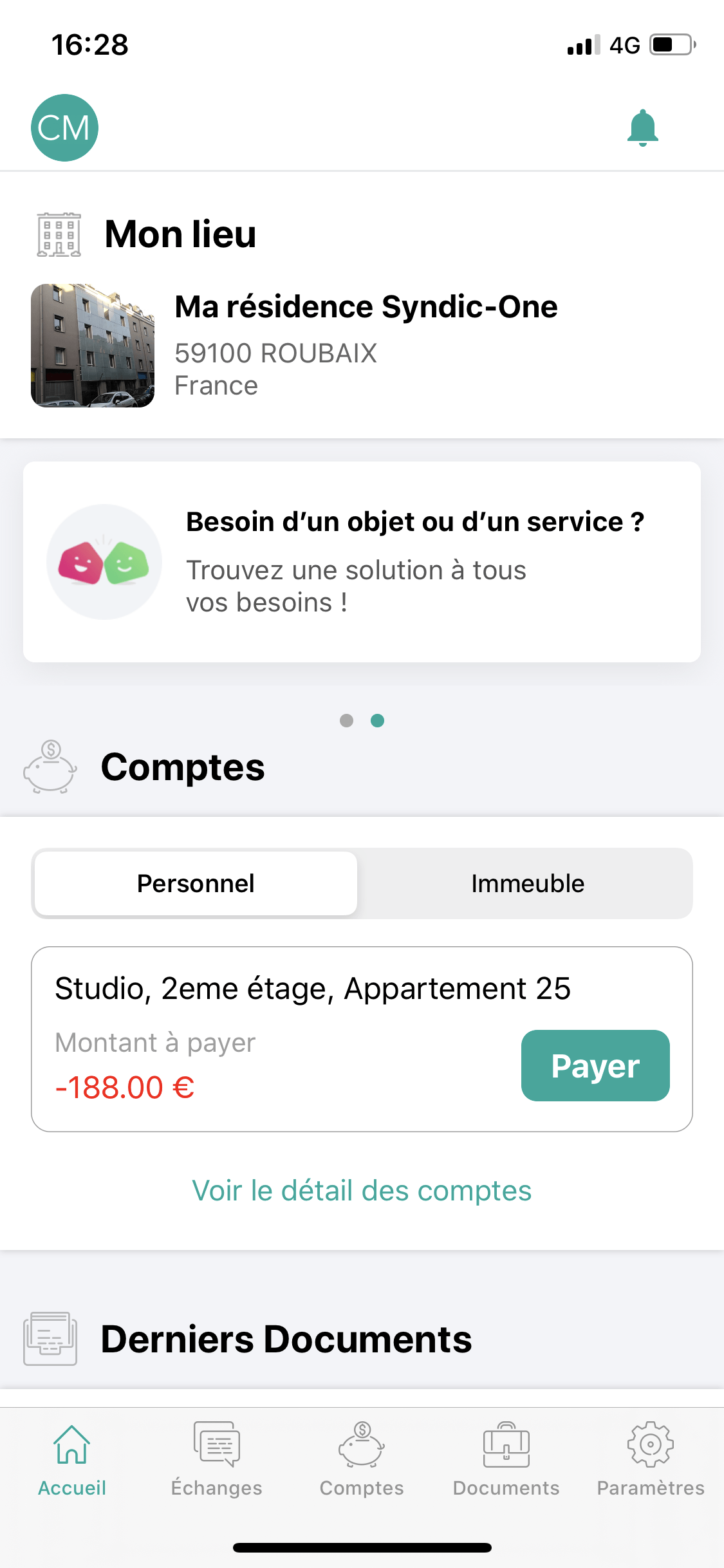Open the Documents tab

coord(506,1461)
